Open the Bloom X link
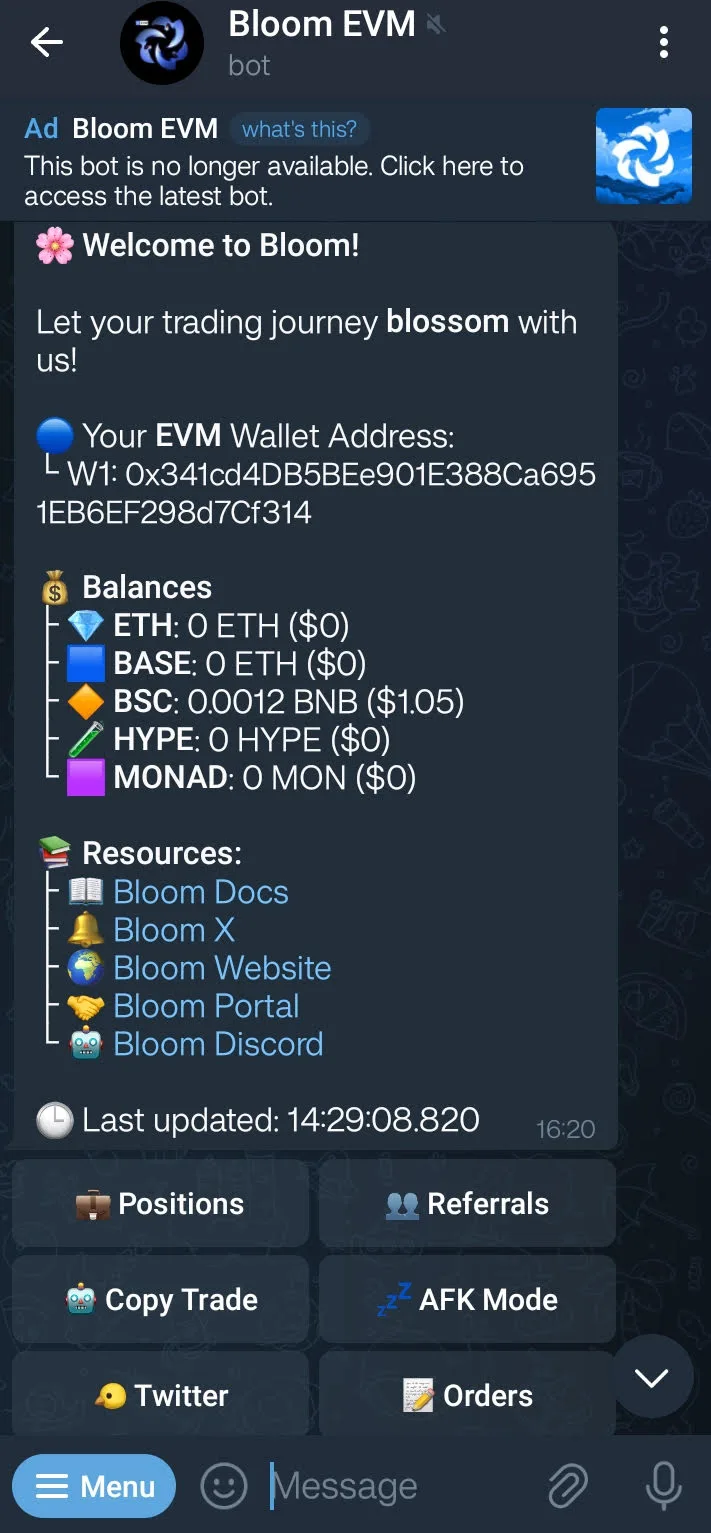This screenshot has width=711, height=1533. click(x=174, y=930)
